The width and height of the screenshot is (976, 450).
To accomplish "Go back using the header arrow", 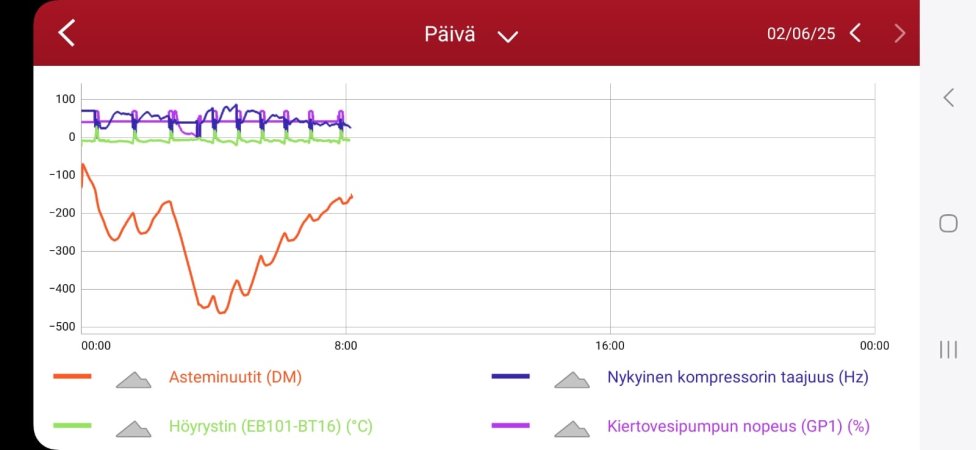I will 66,33.
